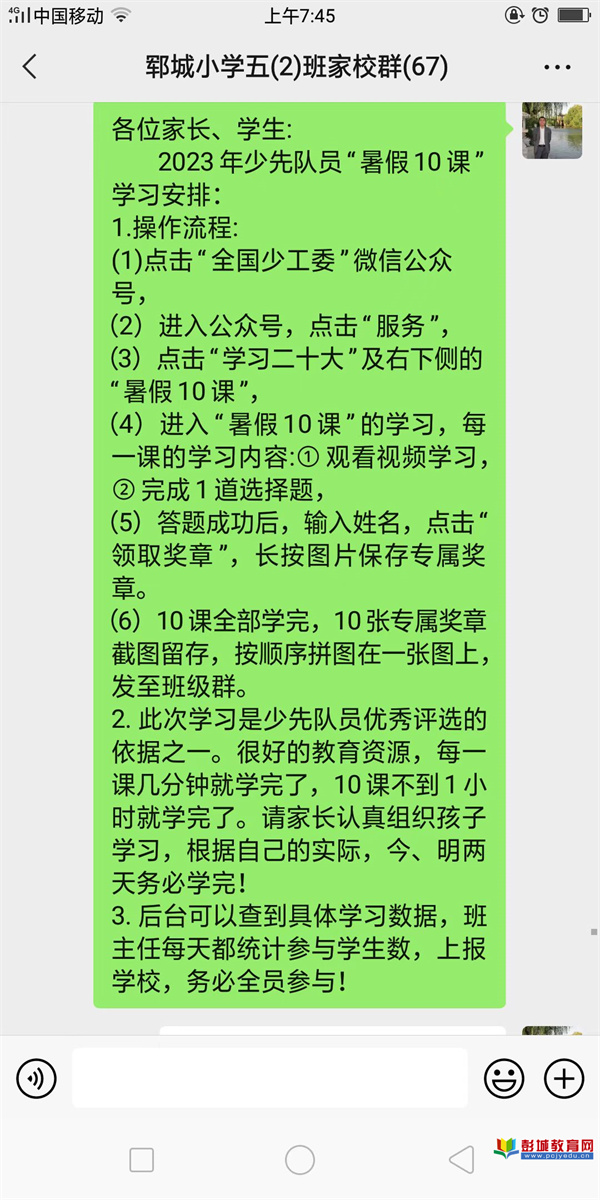Open the recent apps square button

point(142,1160)
